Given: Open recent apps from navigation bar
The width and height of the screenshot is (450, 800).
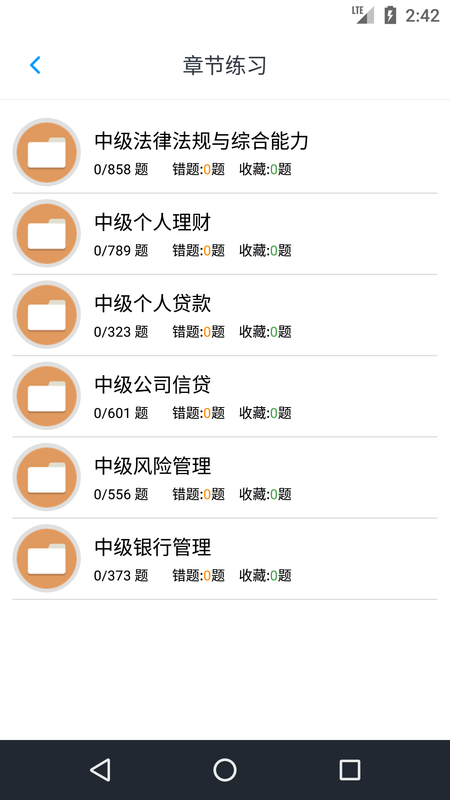Looking at the screenshot, I should pyautogui.click(x=350, y=770).
